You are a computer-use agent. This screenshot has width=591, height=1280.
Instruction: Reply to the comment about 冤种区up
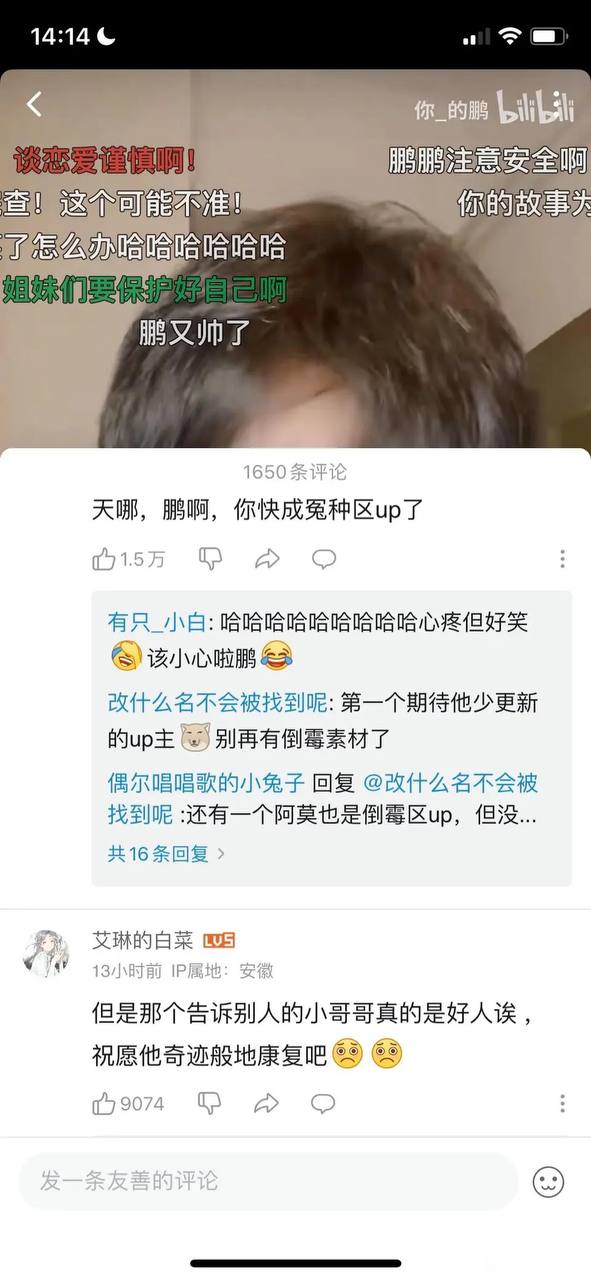(323, 559)
